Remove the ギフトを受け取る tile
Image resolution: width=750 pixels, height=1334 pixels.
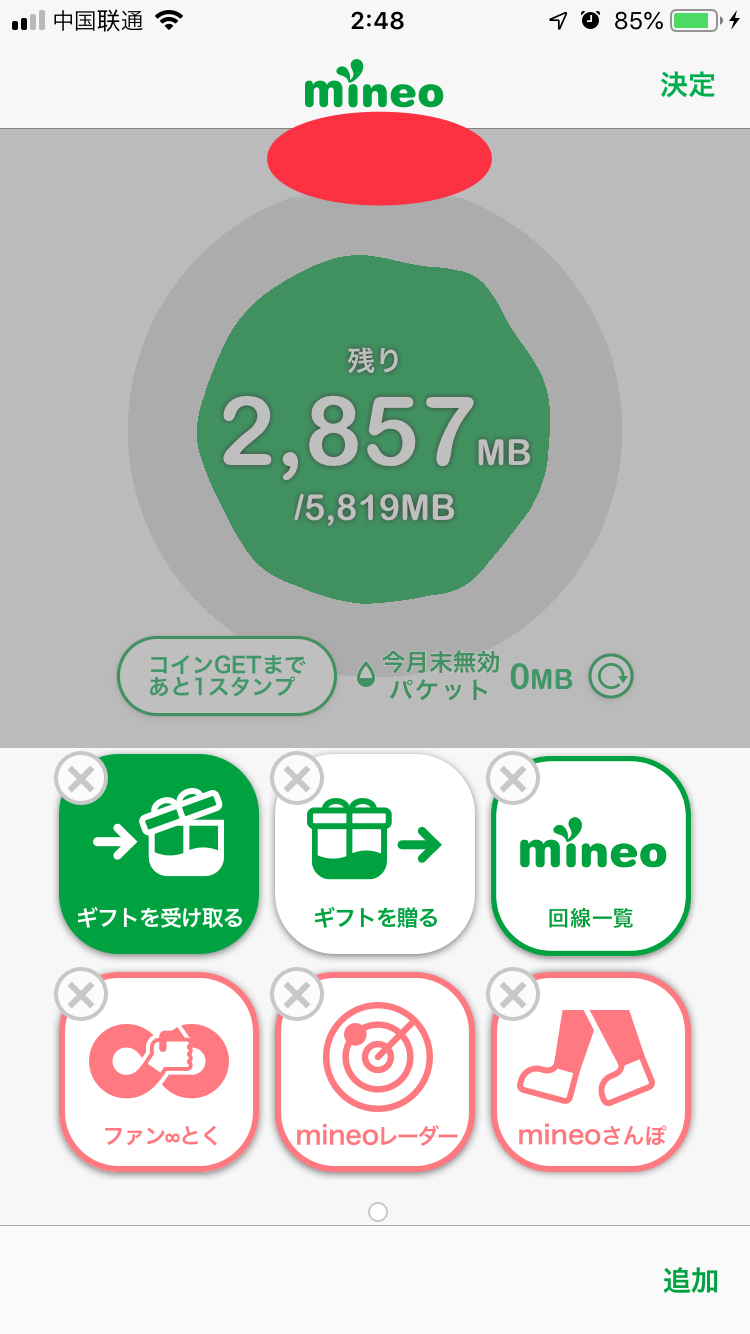point(81,778)
